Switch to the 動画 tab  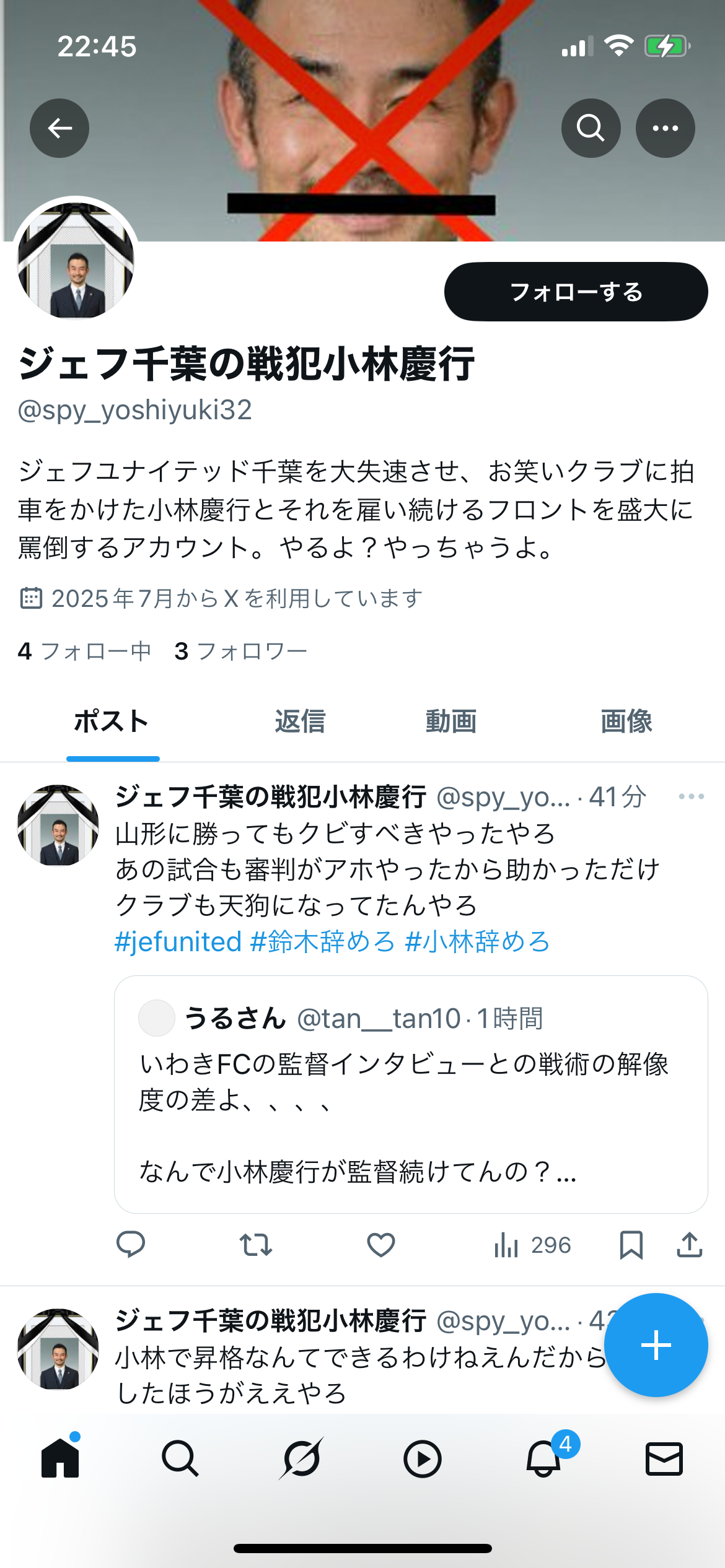451,722
